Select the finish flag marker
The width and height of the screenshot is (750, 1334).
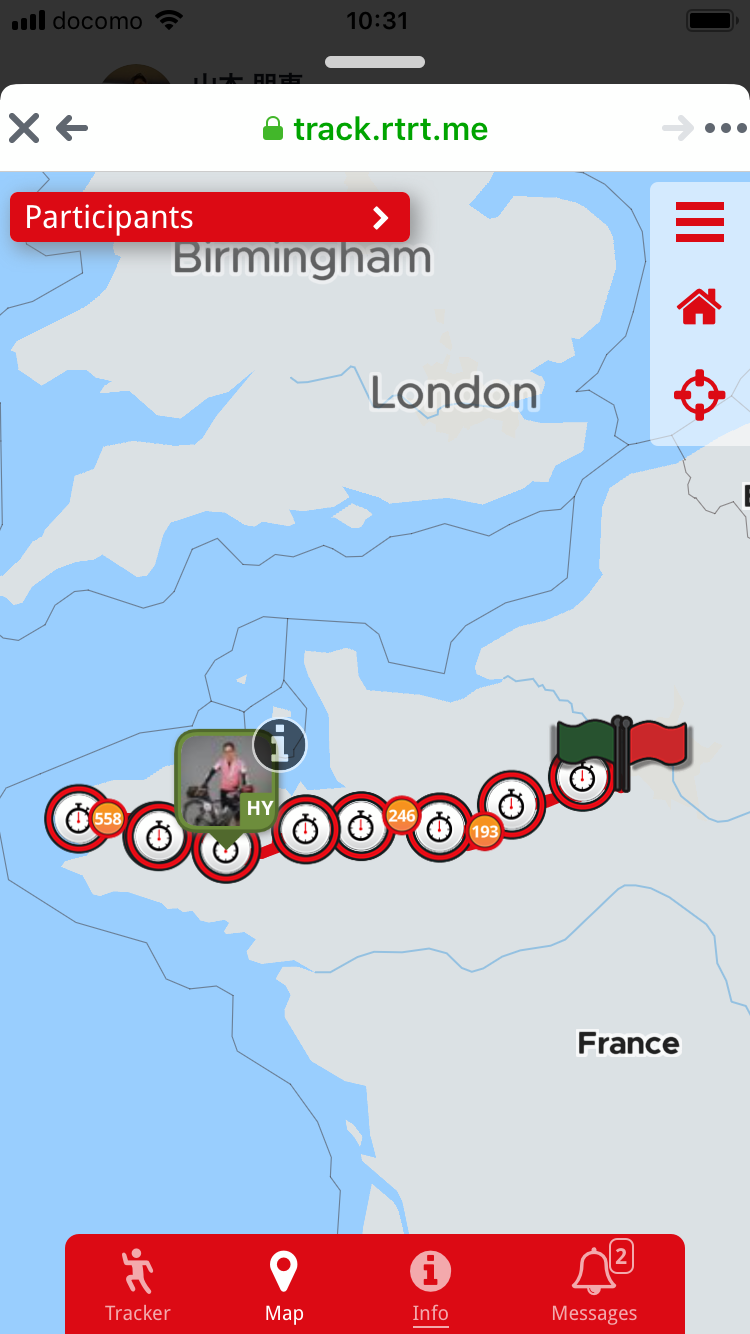pyautogui.click(x=622, y=753)
